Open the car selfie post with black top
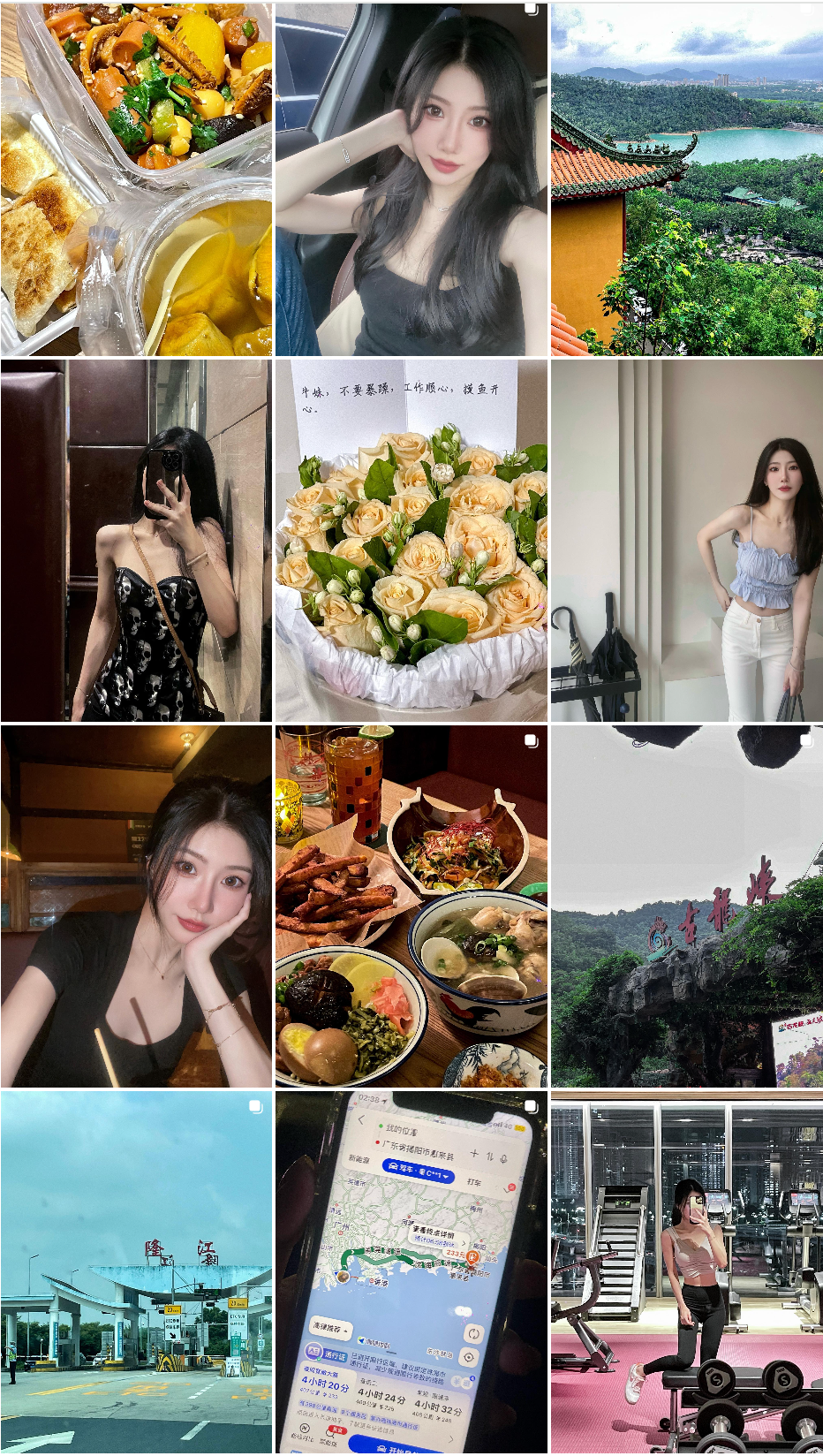Screen dimensions: 823x1456 click(x=411, y=179)
